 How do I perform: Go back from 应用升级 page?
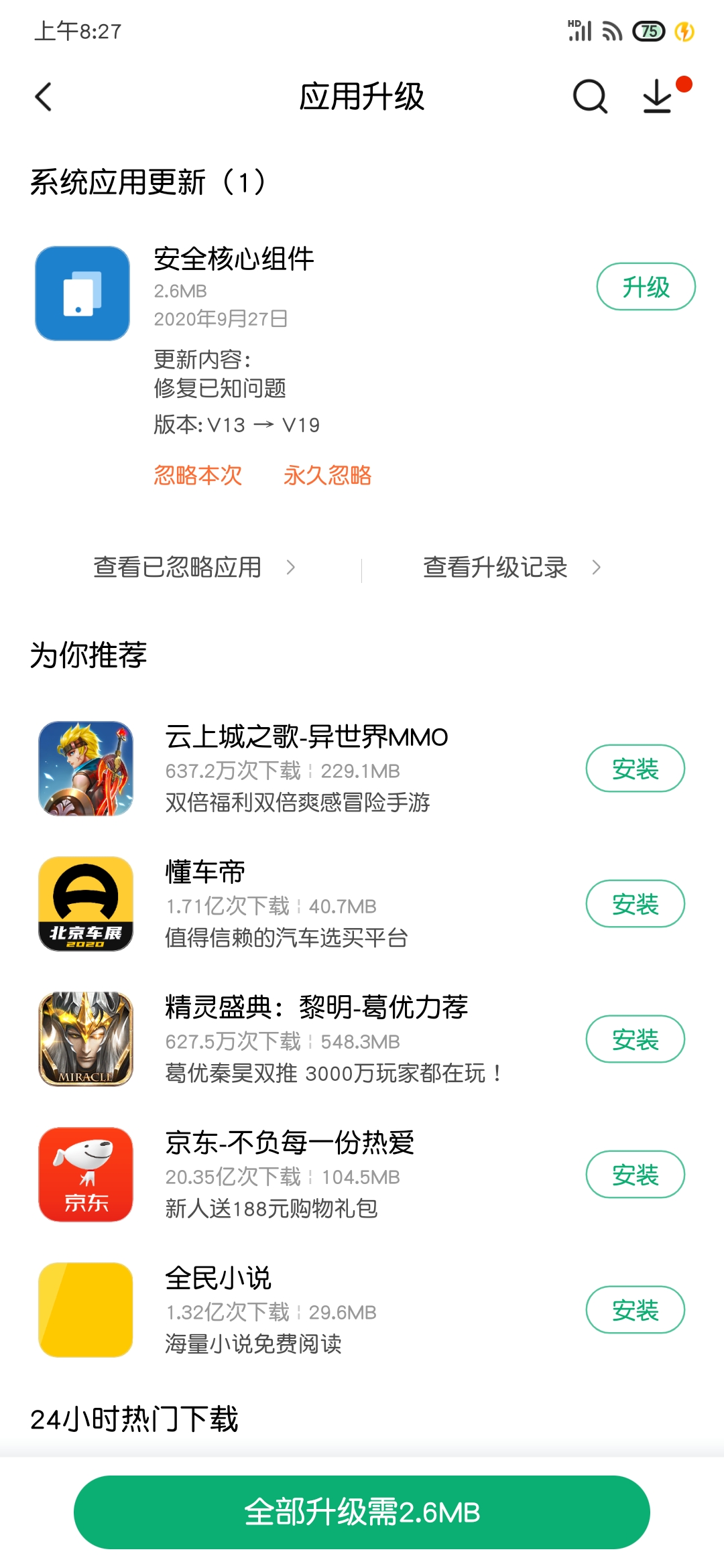44,97
